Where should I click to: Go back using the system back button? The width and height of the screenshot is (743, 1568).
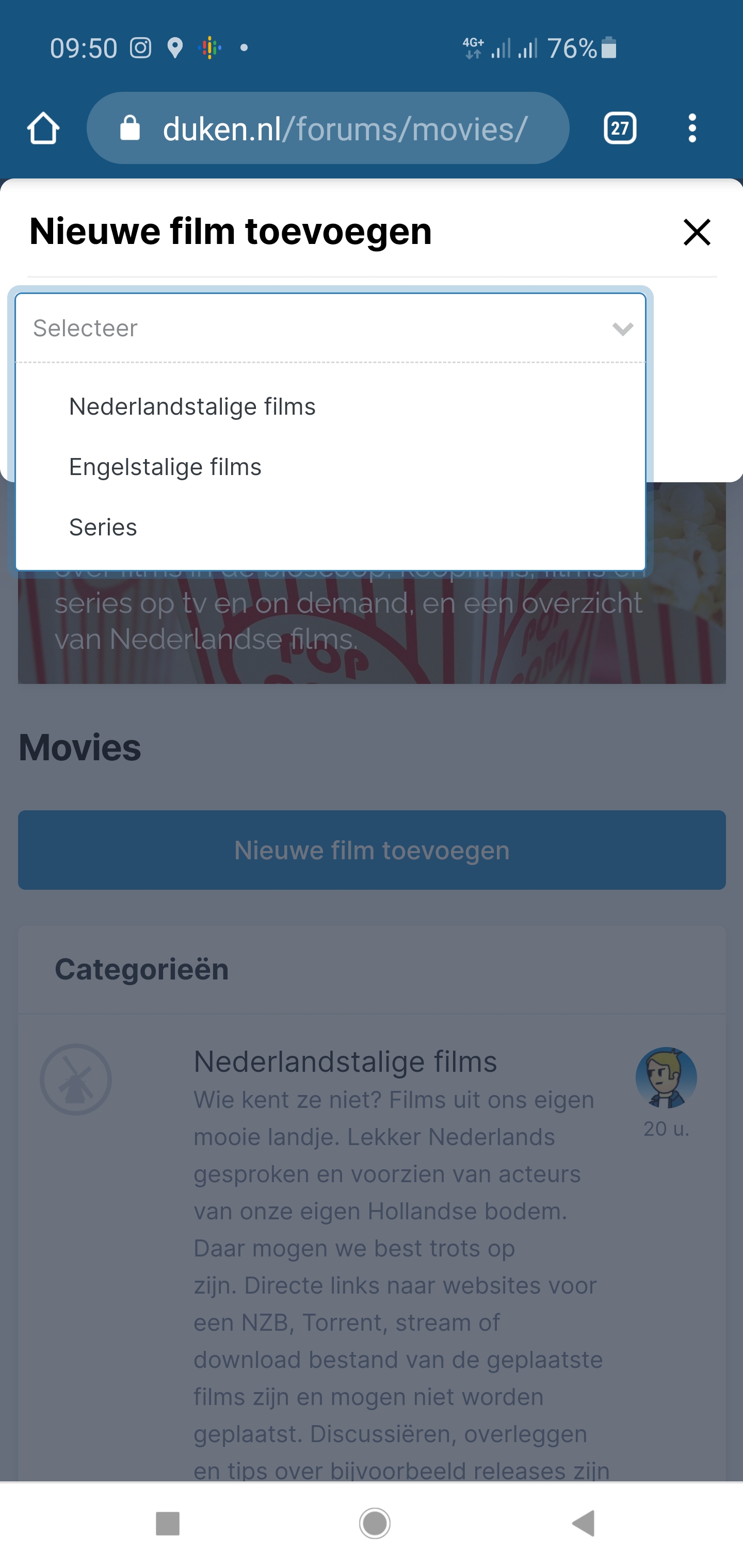pyautogui.click(x=584, y=1524)
